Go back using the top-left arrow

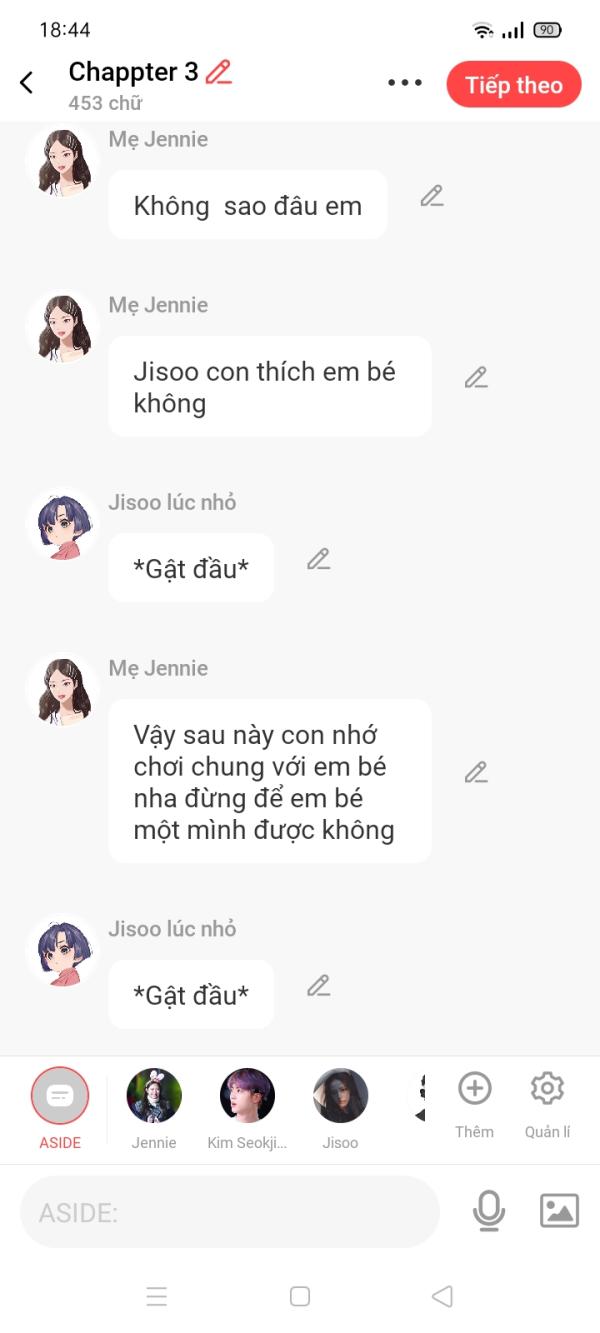(x=27, y=83)
